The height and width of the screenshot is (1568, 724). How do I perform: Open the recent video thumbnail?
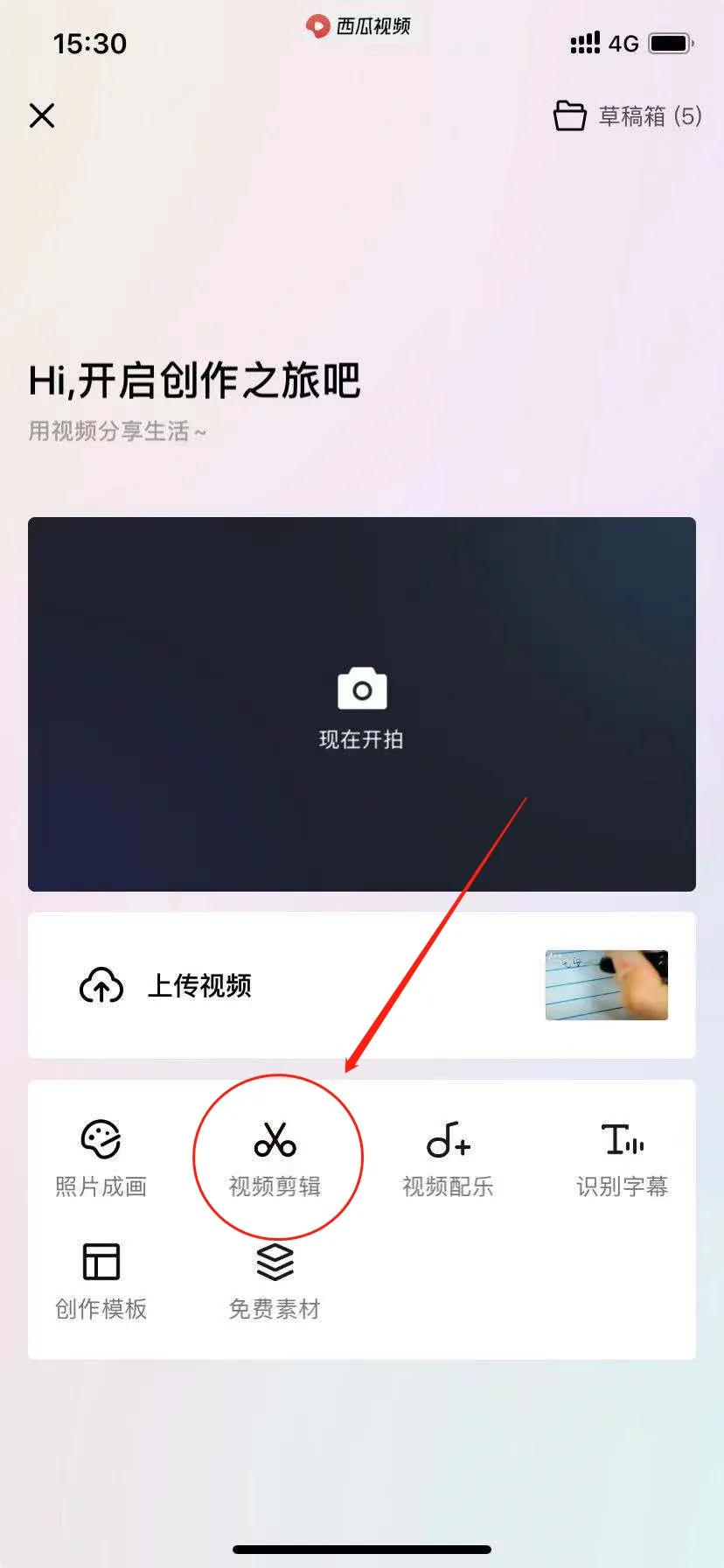tap(606, 985)
